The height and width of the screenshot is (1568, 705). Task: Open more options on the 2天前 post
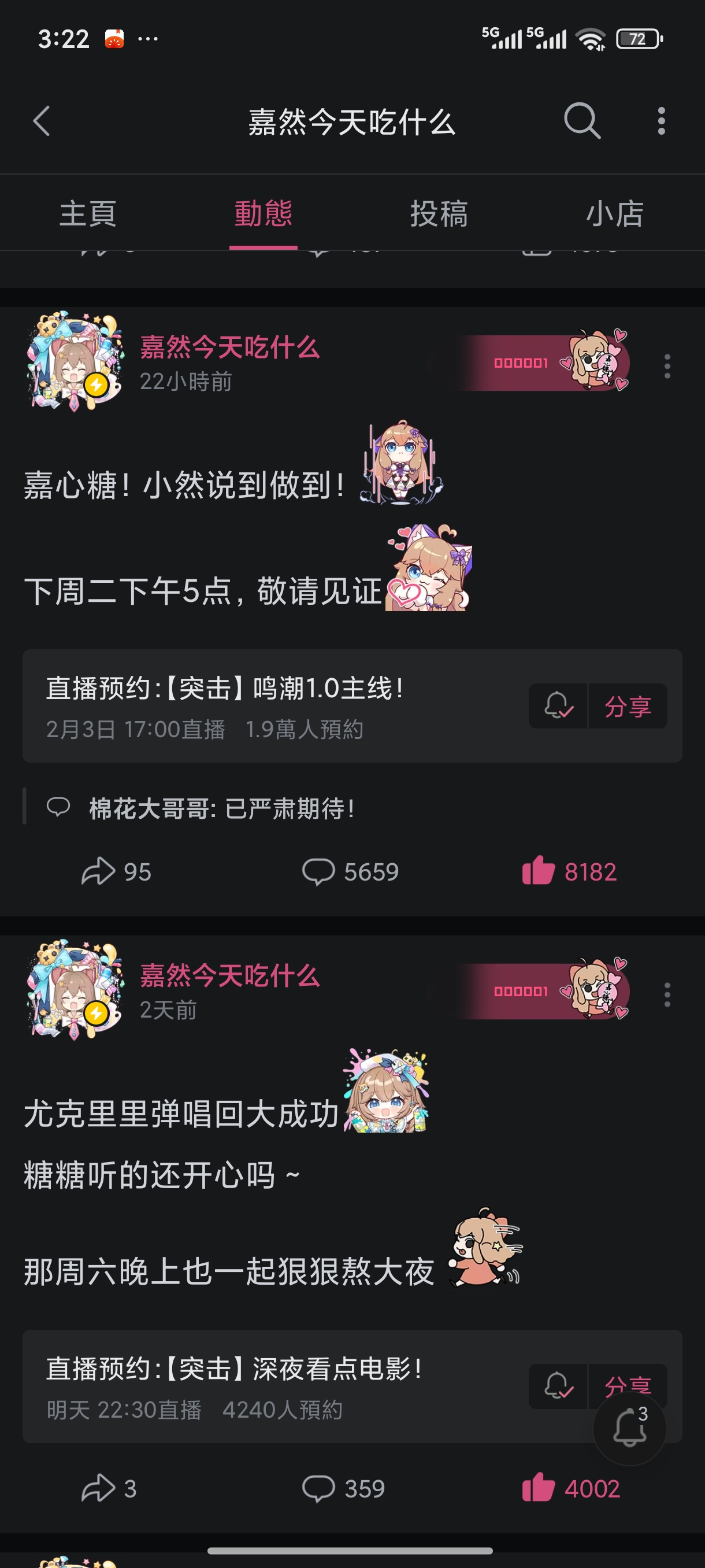(x=667, y=994)
